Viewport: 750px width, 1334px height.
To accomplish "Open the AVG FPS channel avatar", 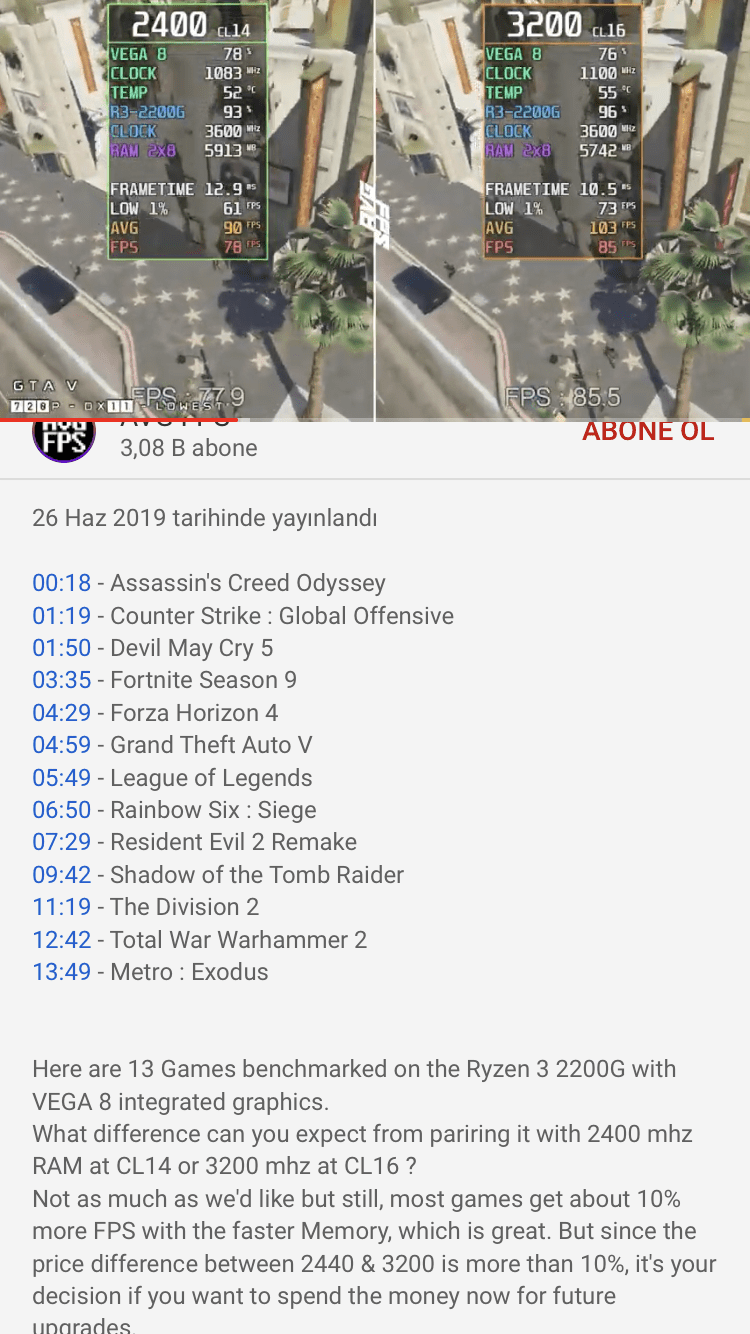I will 64,440.
